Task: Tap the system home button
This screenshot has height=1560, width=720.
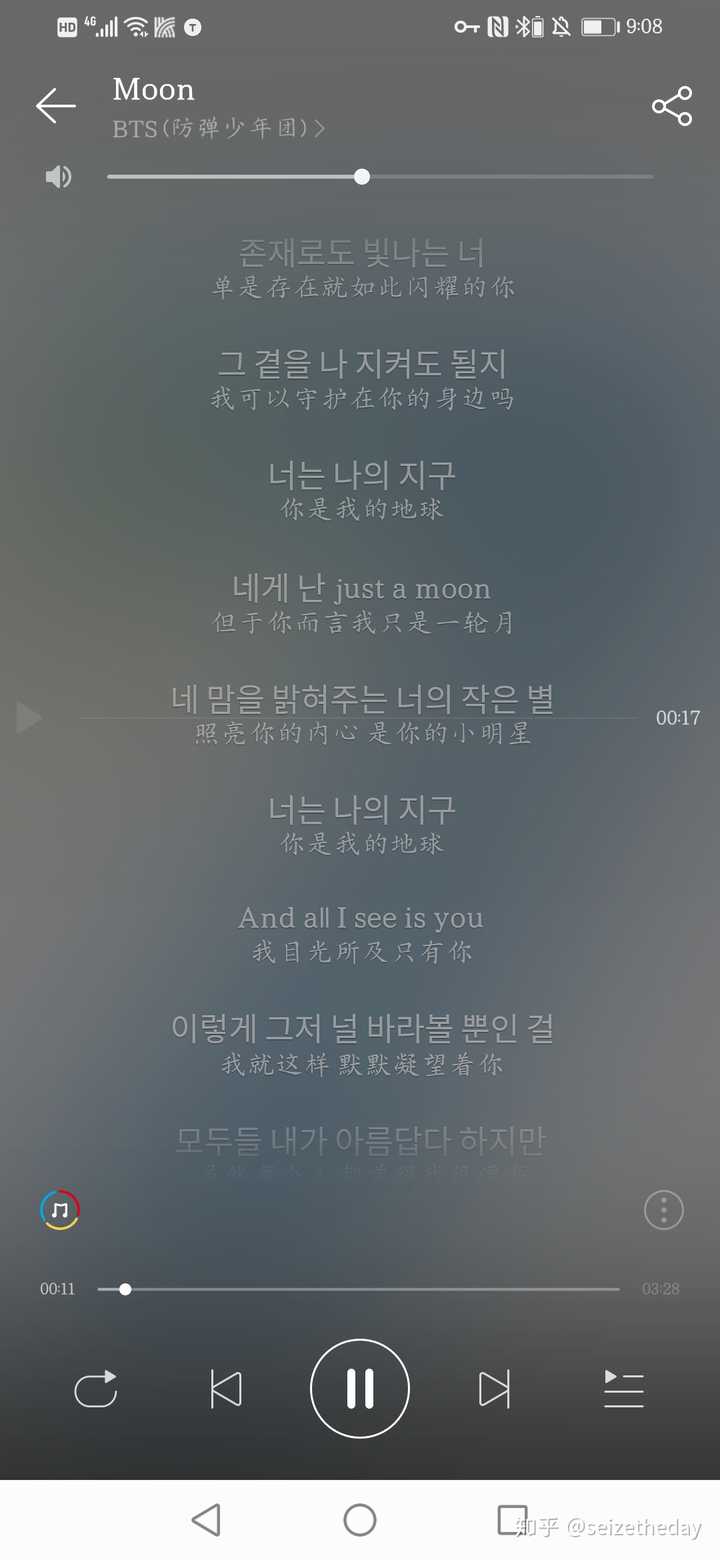Action: [x=360, y=1520]
